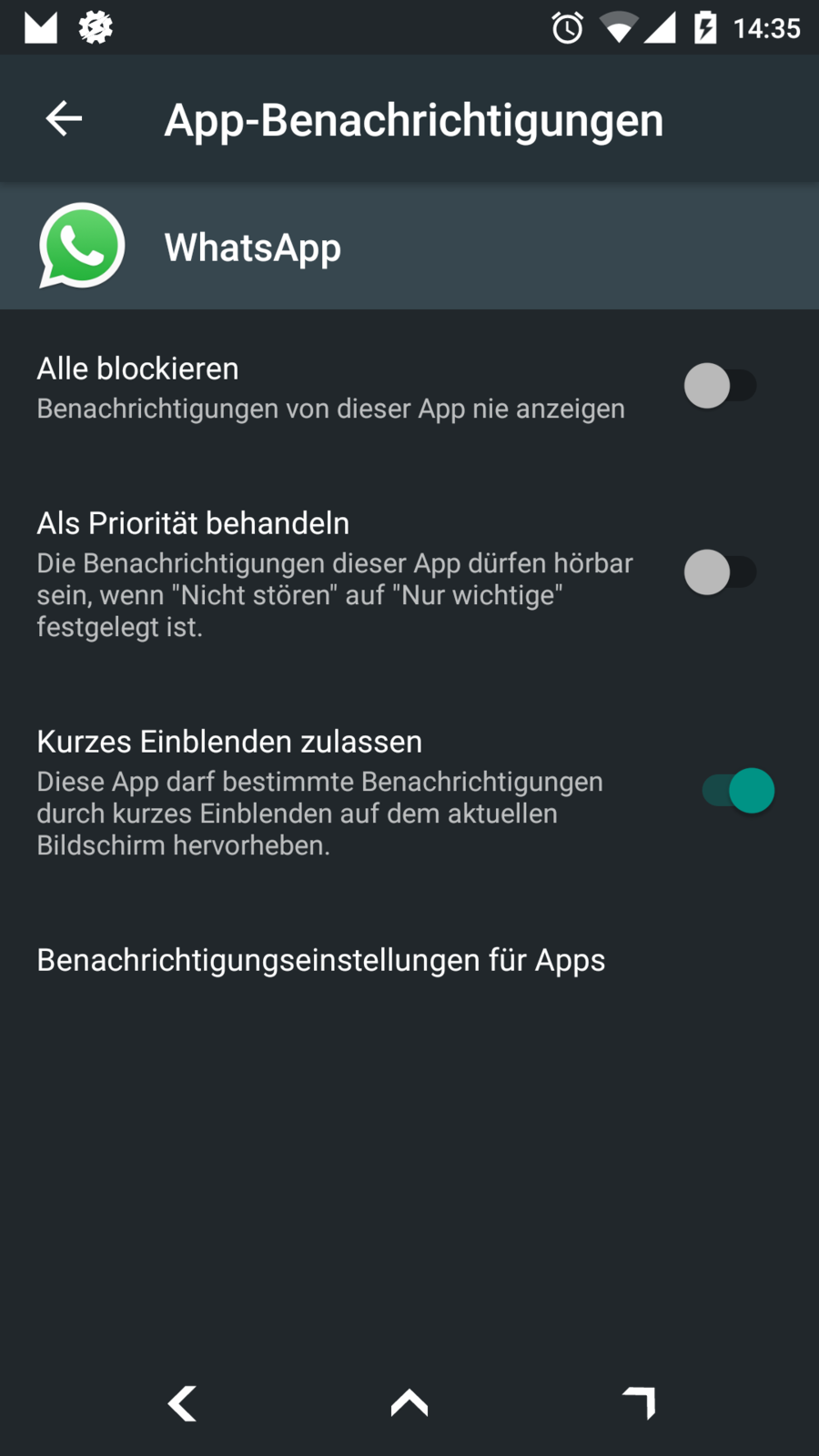Go to the home screen
The width and height of the screenshot is (819, 1456).
[x=409, y=1403]
